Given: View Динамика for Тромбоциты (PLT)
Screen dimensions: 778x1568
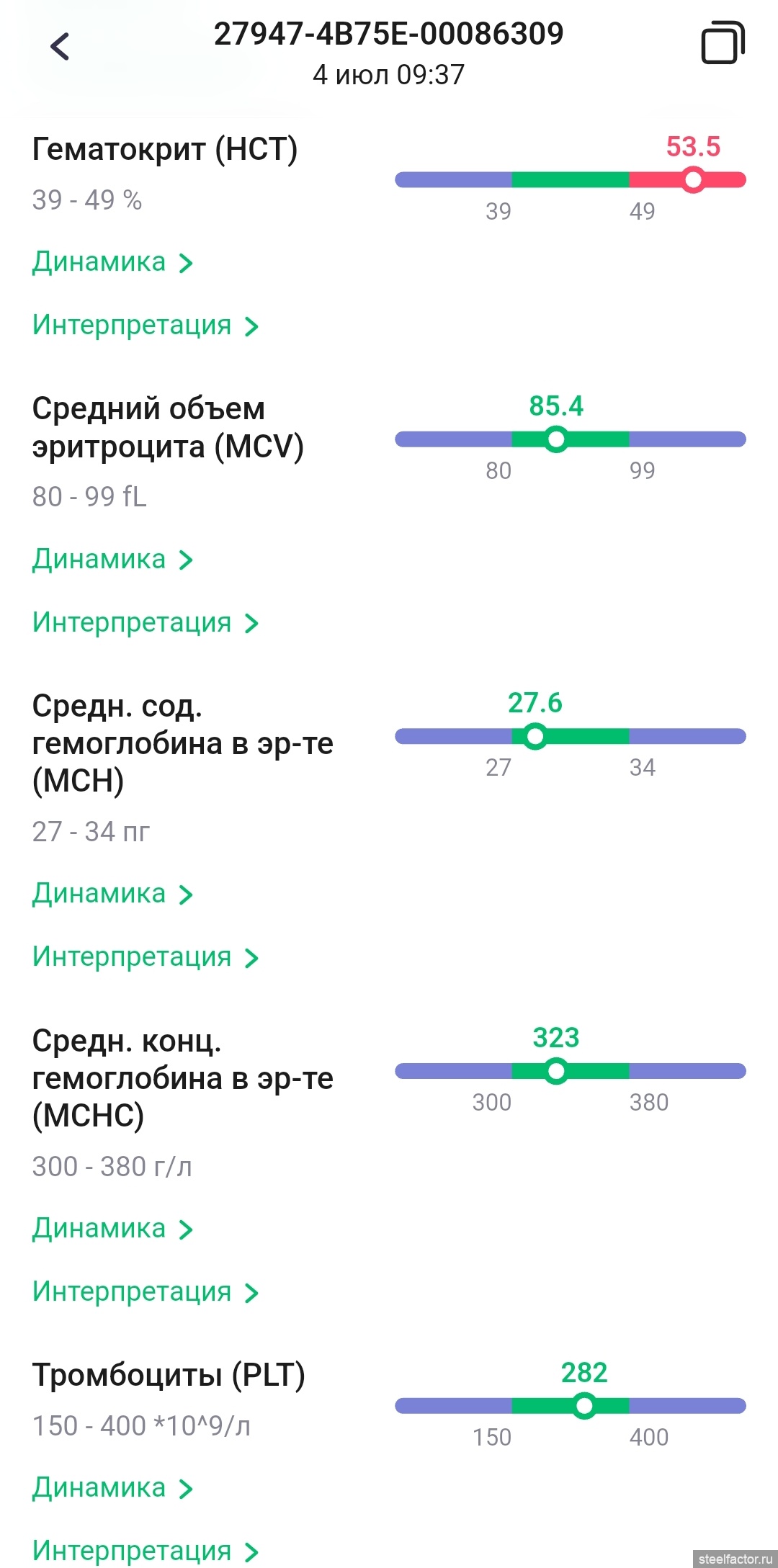Looking at the screenshot, I should pyautogui.click(x=113, y=1488).
